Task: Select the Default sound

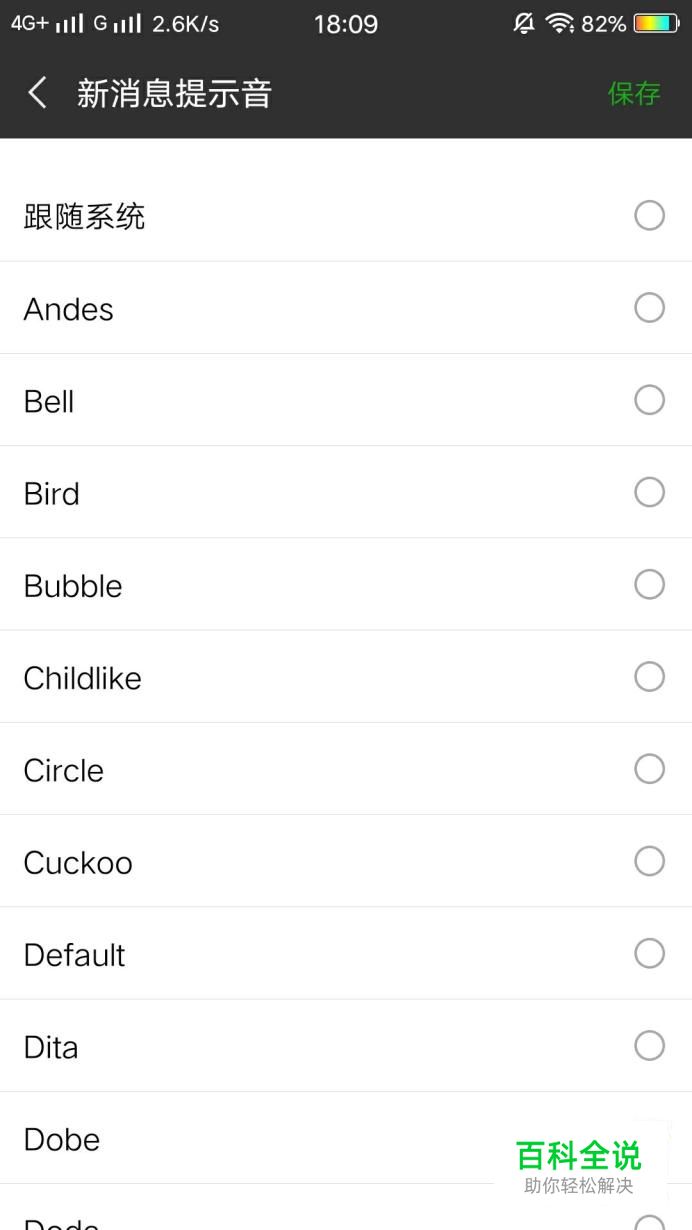Action: 346,953
